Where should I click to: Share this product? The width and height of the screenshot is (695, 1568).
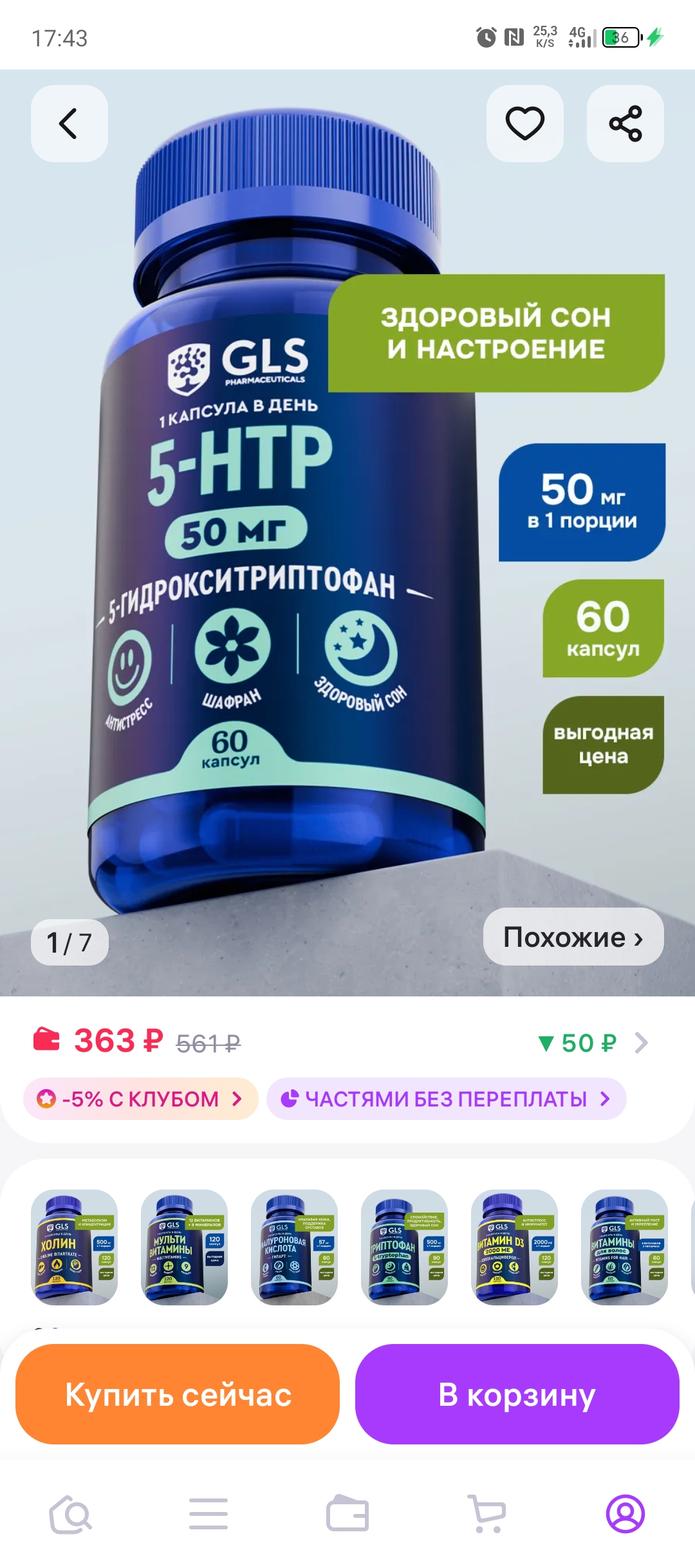coord(625,124)
